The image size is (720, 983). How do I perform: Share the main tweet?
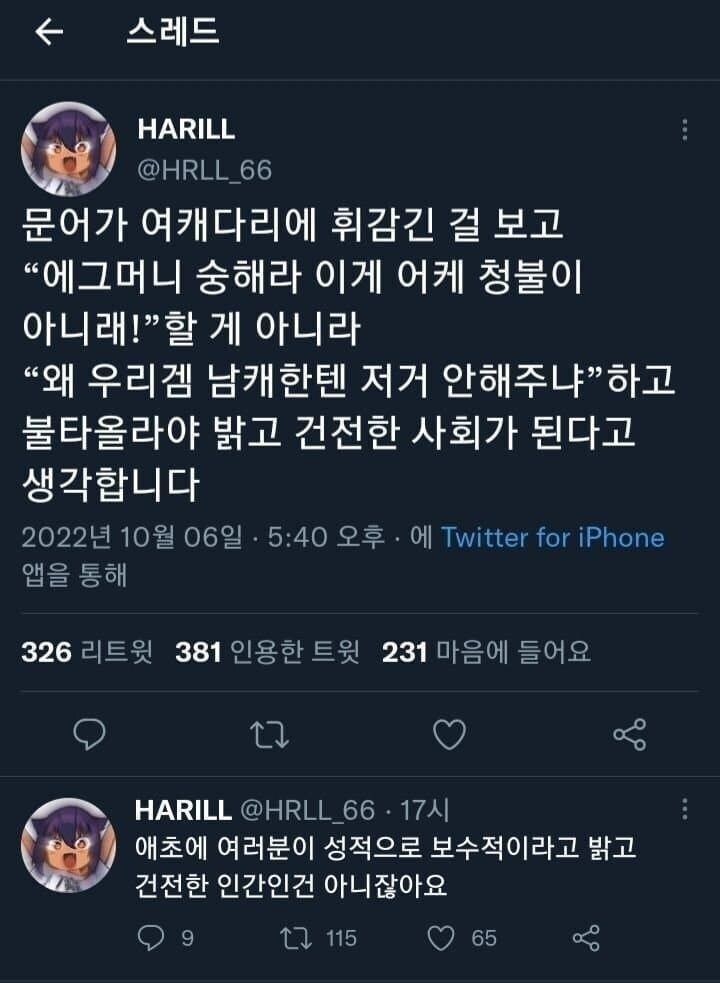[x=629, y=735]
